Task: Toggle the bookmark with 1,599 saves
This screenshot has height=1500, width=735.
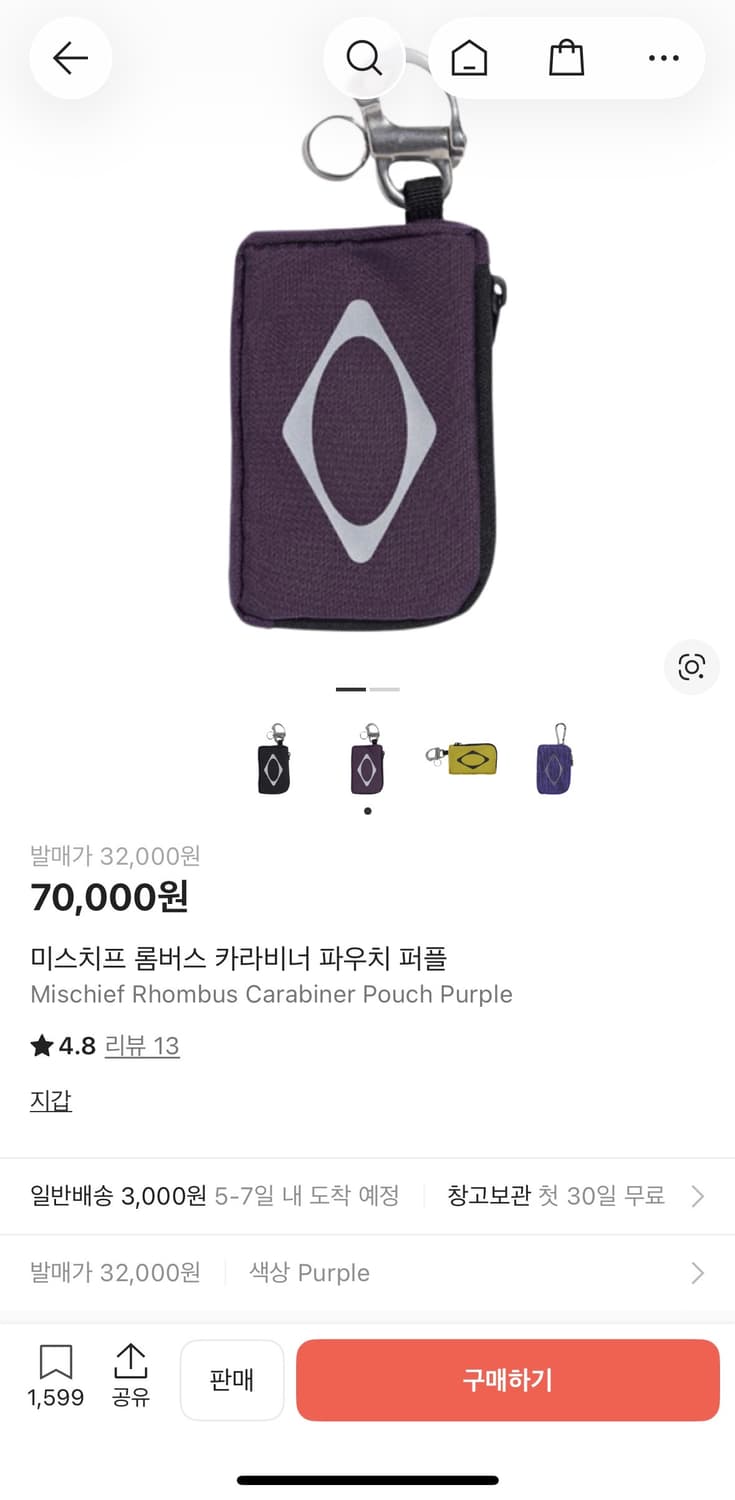Action: pyautogui.click(x=57, y=1376)
